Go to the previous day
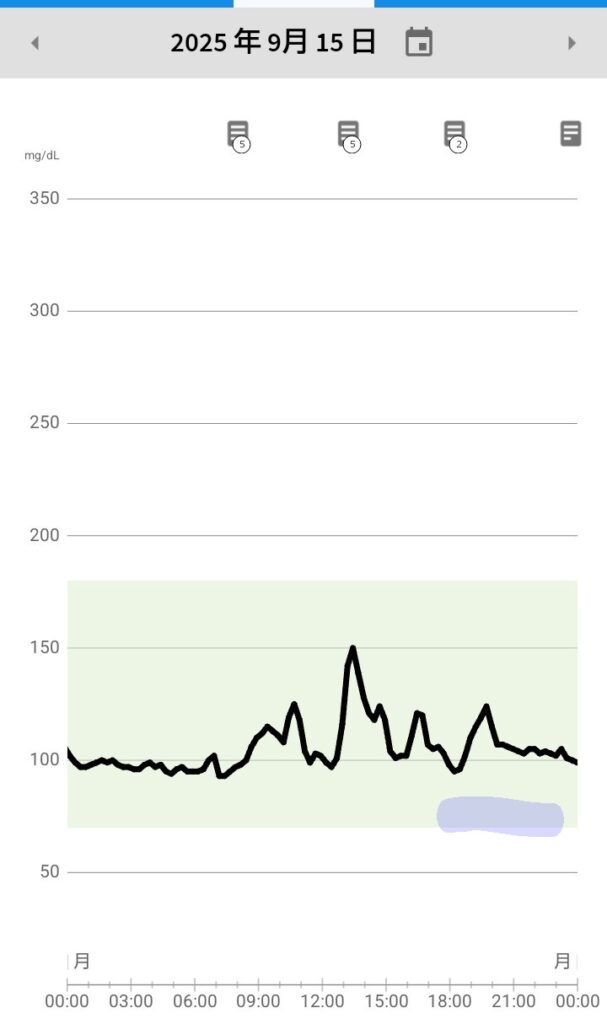The height and width of the screenshot is (1024, 607). [x=35, y=43]
